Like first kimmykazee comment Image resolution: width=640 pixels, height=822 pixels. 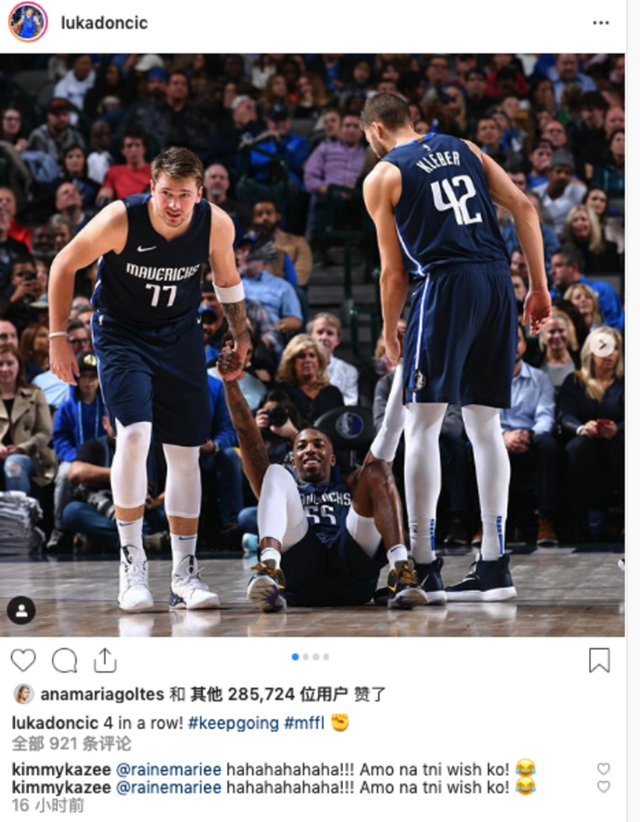tap(603, 768)
